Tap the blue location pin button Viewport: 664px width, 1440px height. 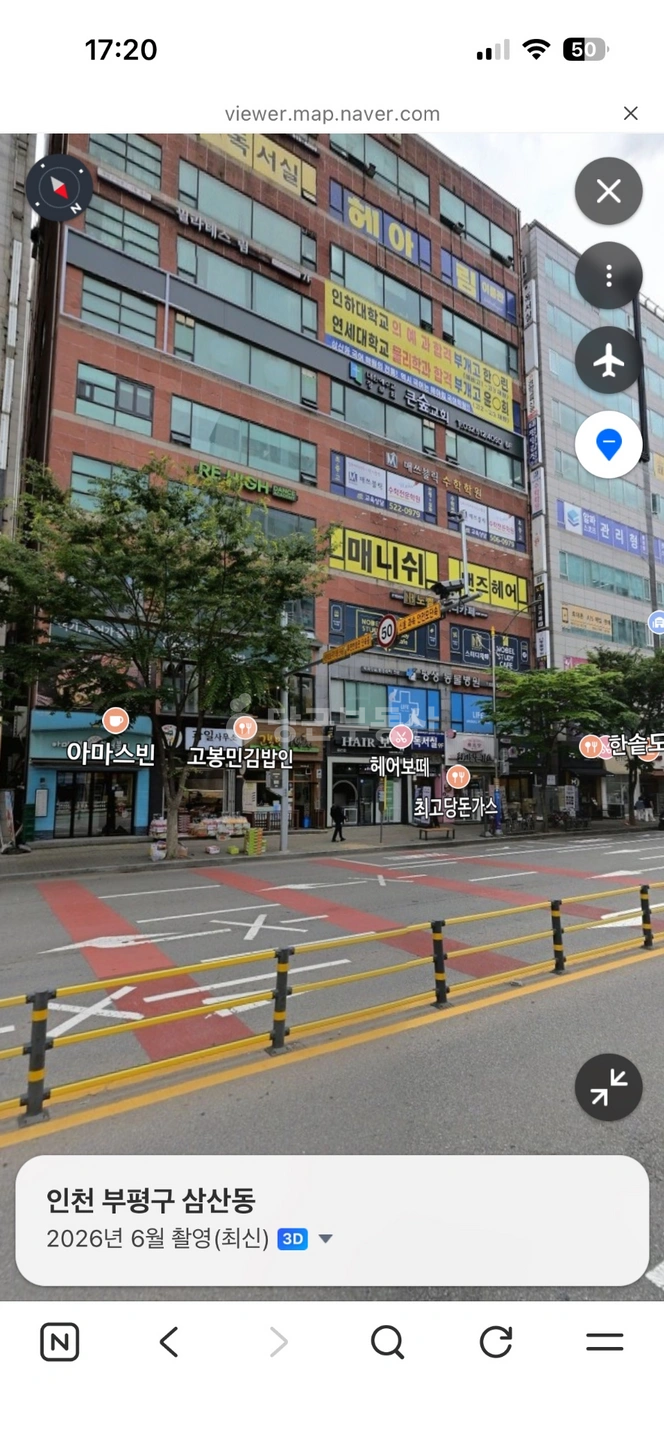608,445
